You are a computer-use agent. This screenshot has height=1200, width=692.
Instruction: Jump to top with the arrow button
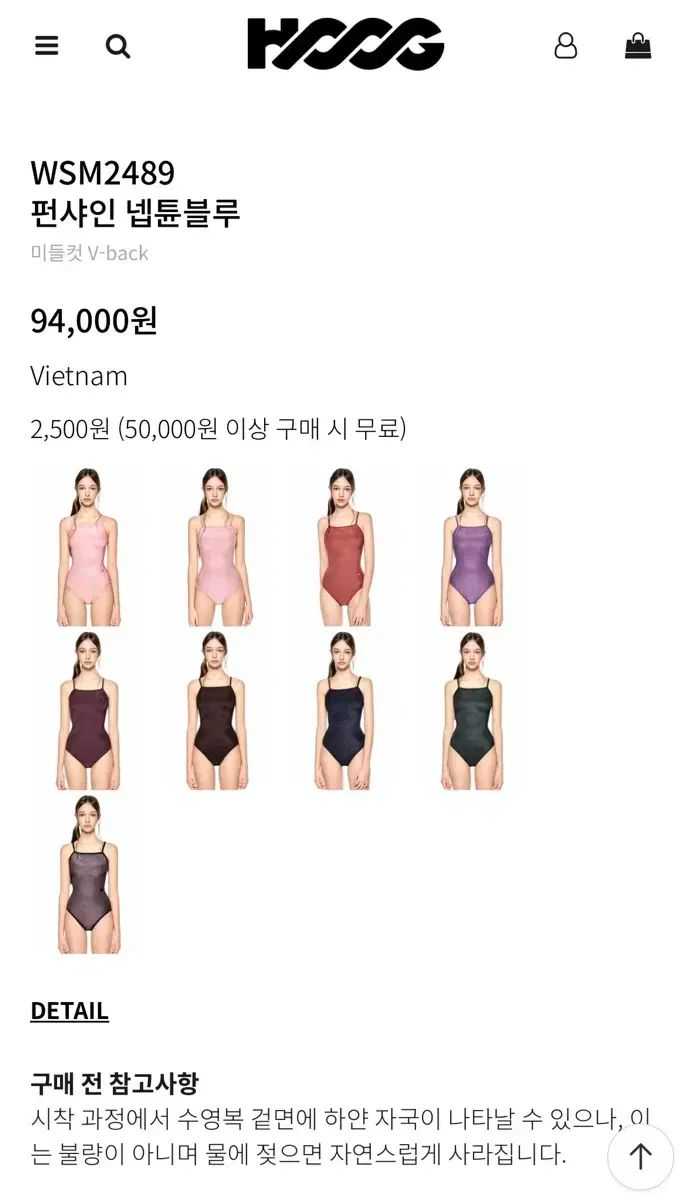point(640,1157)
